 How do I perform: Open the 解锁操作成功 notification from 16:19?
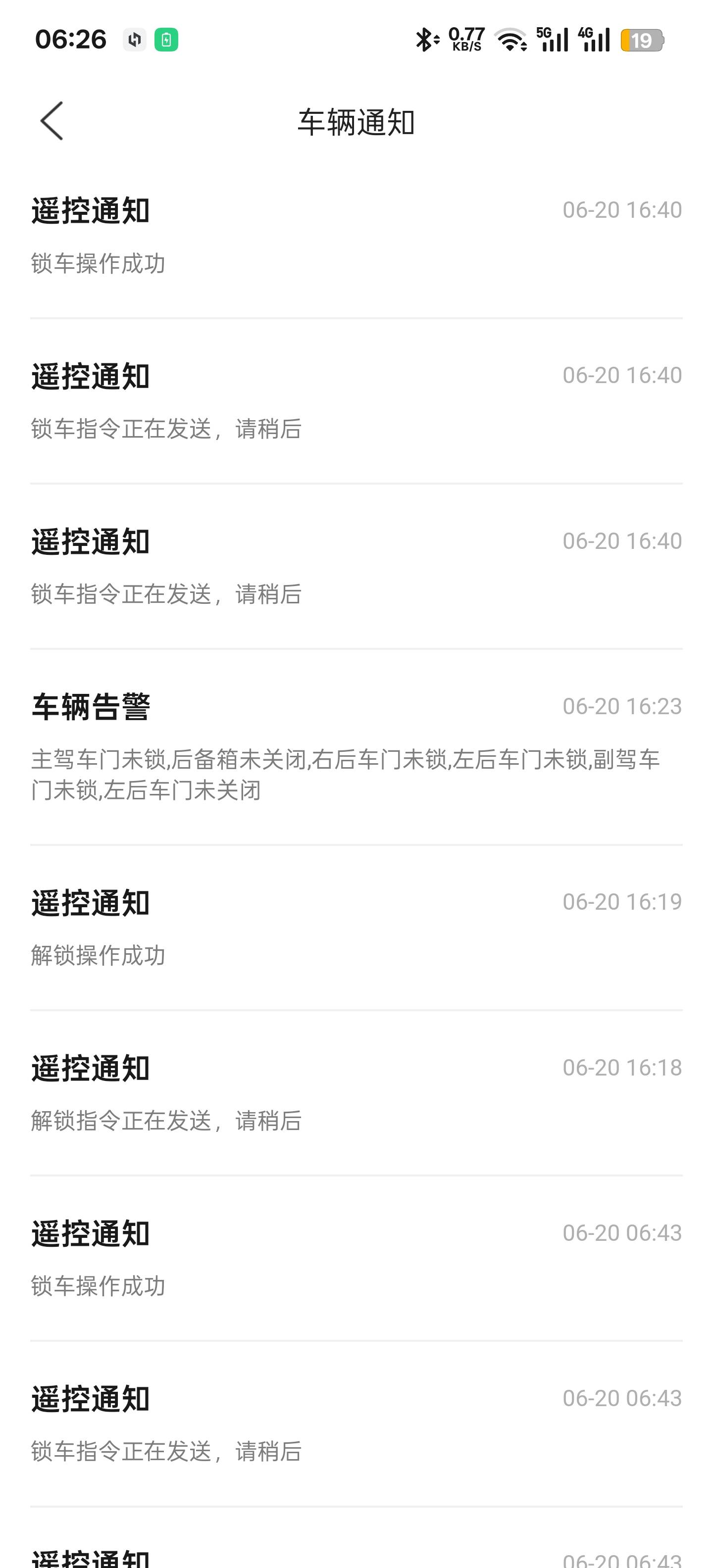pos(356,928)
